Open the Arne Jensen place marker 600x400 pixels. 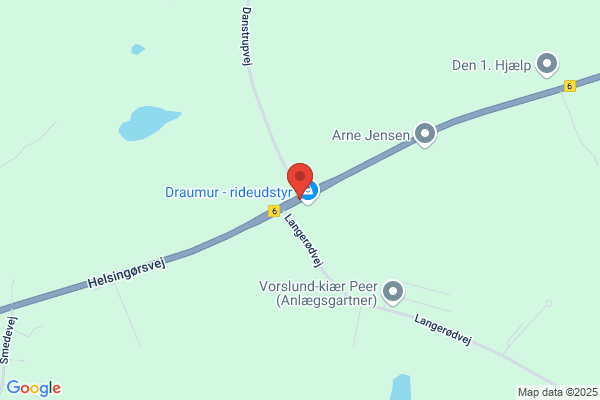click(x=425, y=134)
